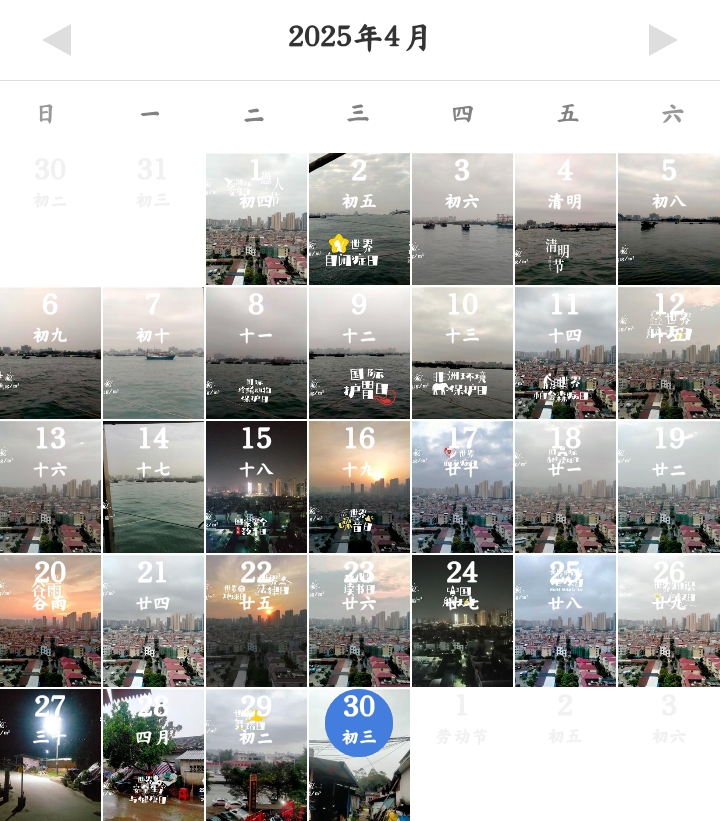Open the April 2 photo entry

point(359,219)
